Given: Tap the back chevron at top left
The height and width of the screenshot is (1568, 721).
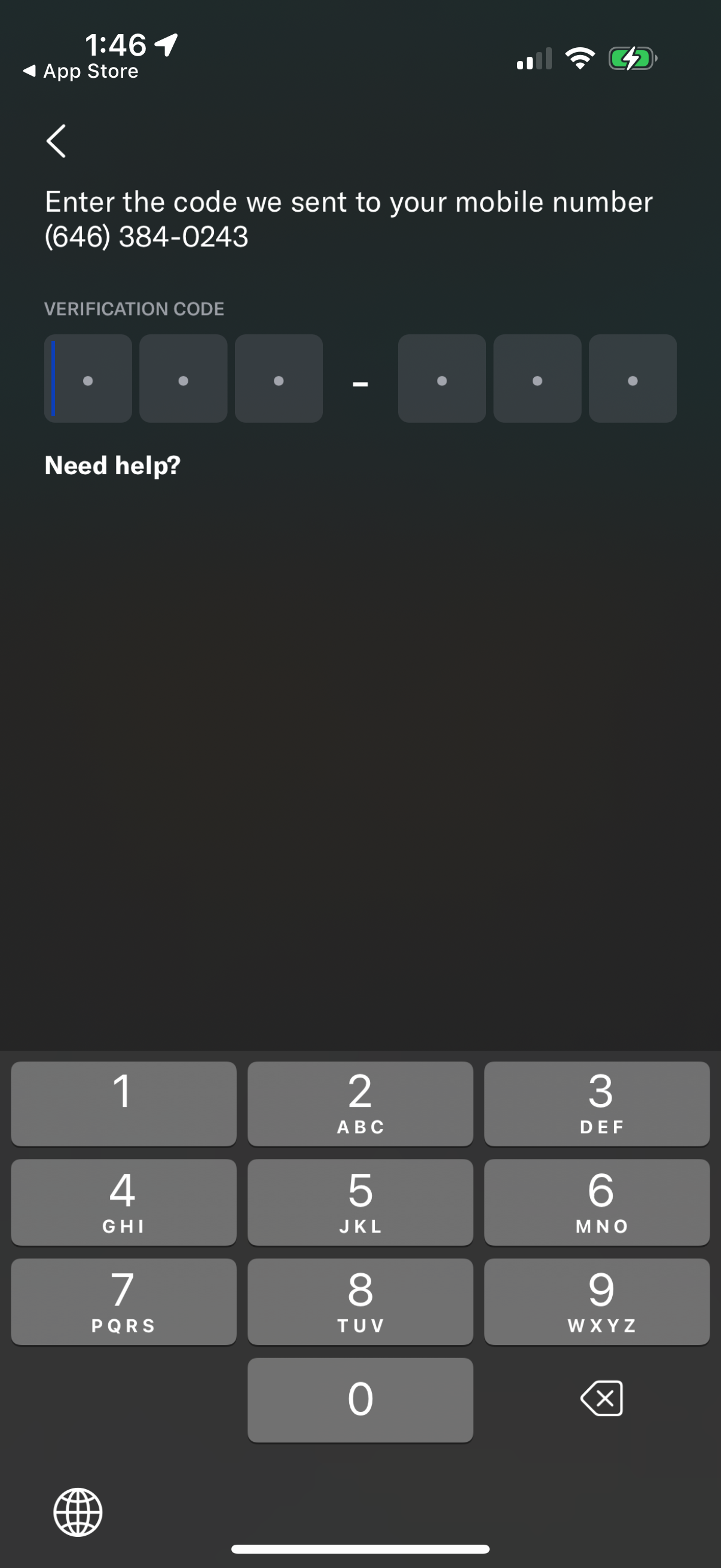Looking at the screenshot, I should 56,140.
